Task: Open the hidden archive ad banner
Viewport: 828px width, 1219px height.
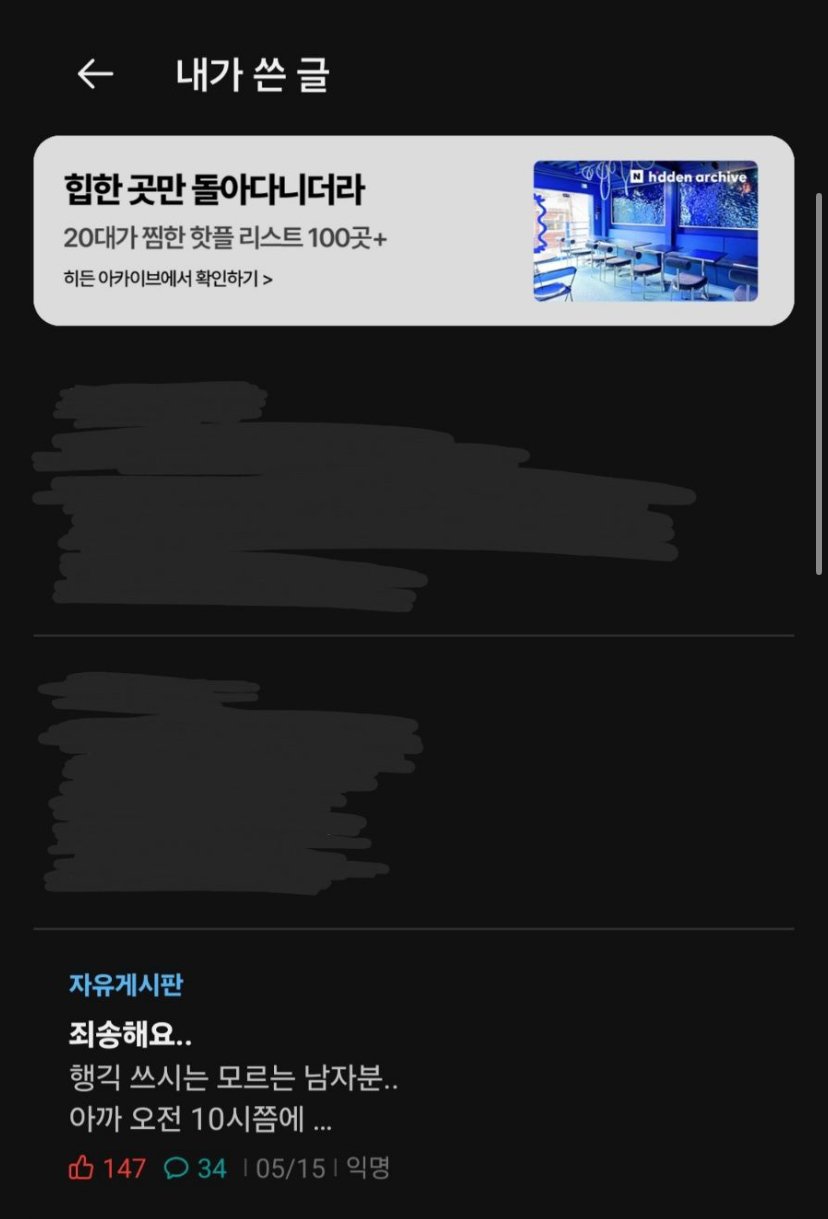Action: (x=413, y=231)
